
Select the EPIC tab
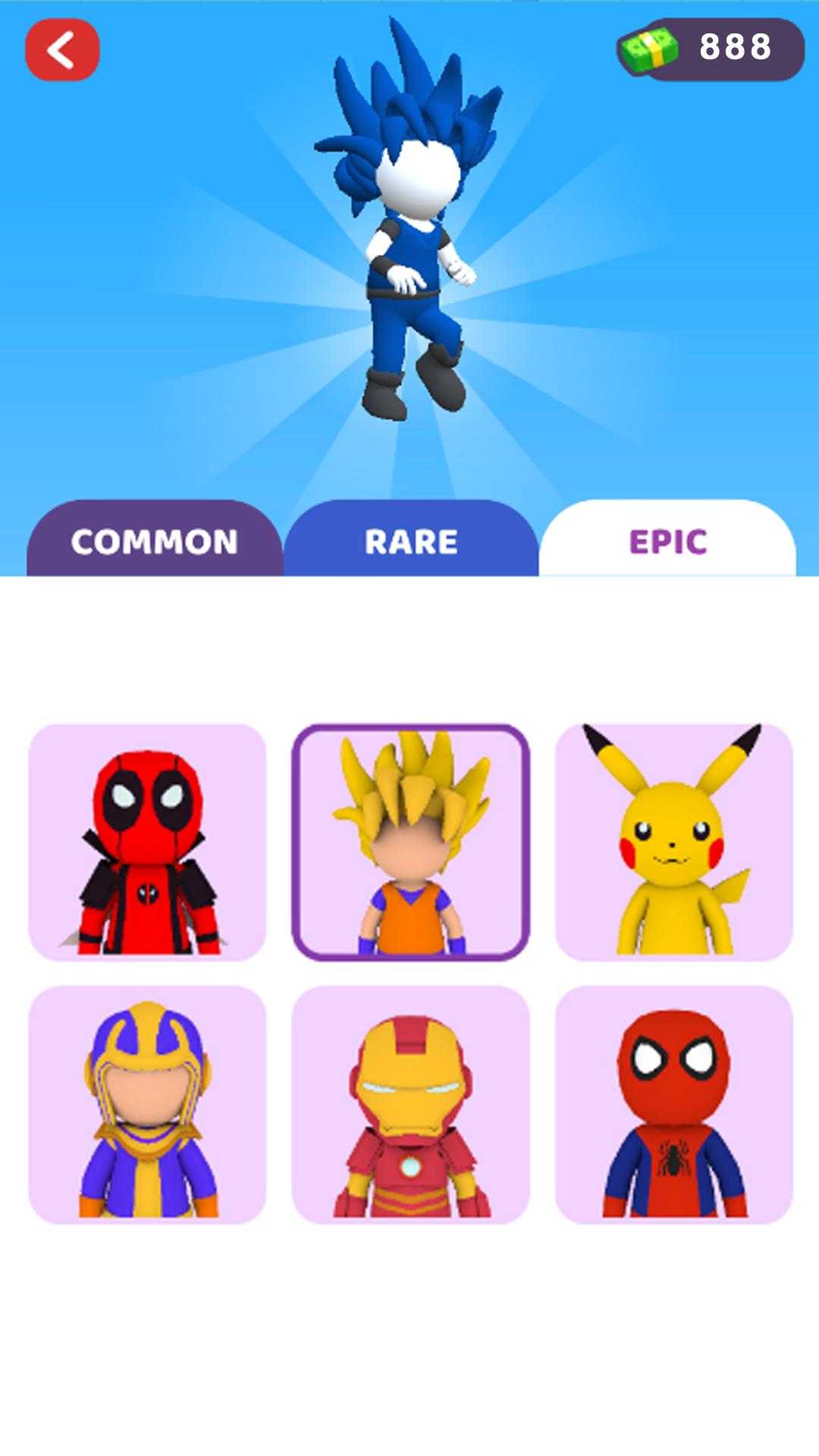667,541
